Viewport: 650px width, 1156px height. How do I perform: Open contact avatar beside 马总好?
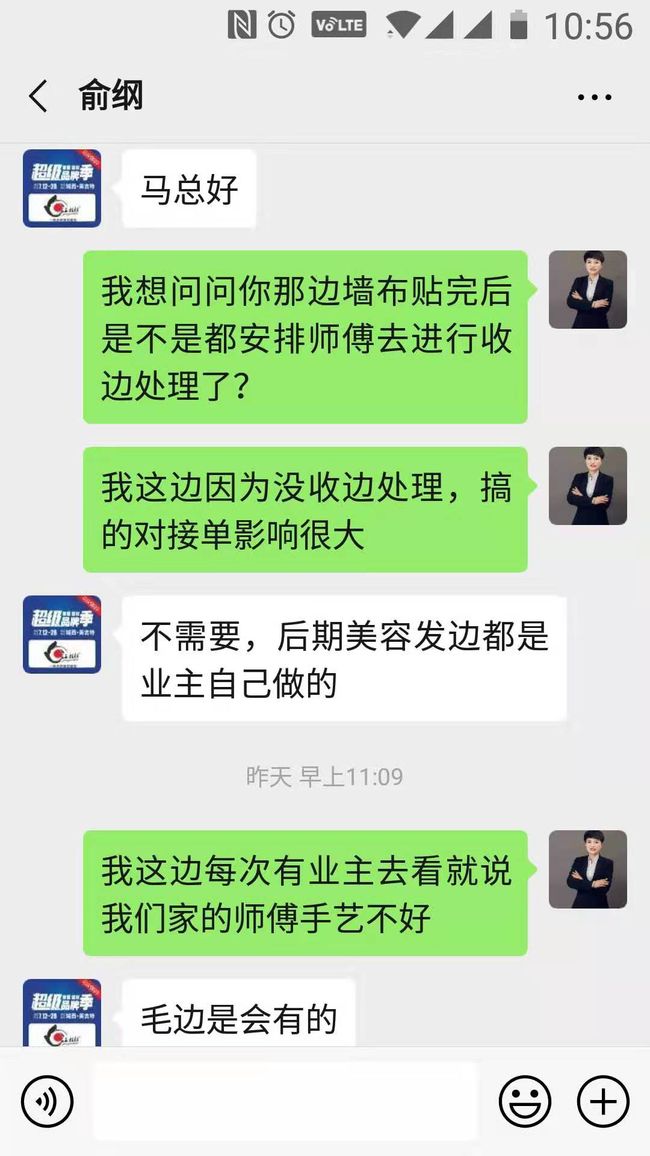click(x=62, y=189)
